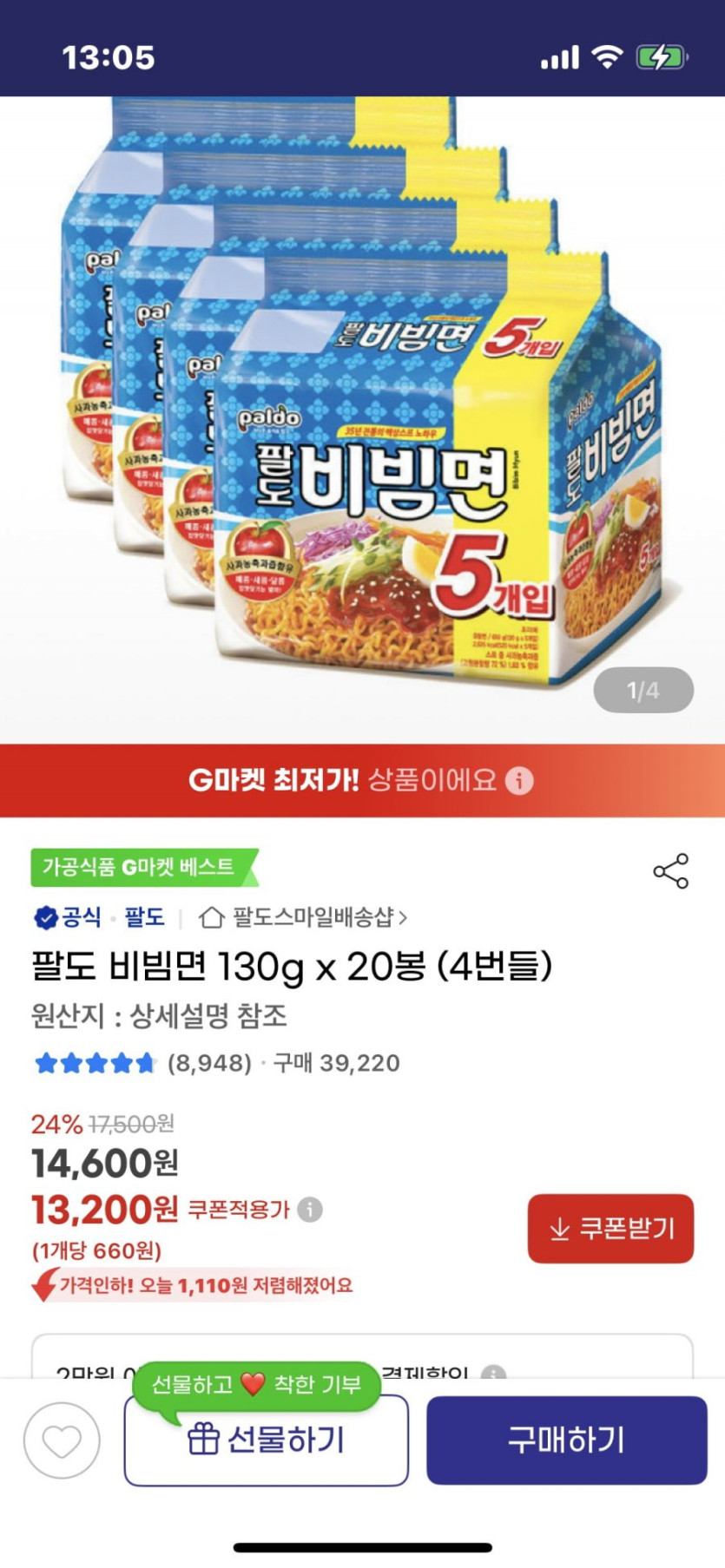Open the 팔도스마일배송샵 store link
This screenshot has height=1568, width=725.
[x=304, y=917]
